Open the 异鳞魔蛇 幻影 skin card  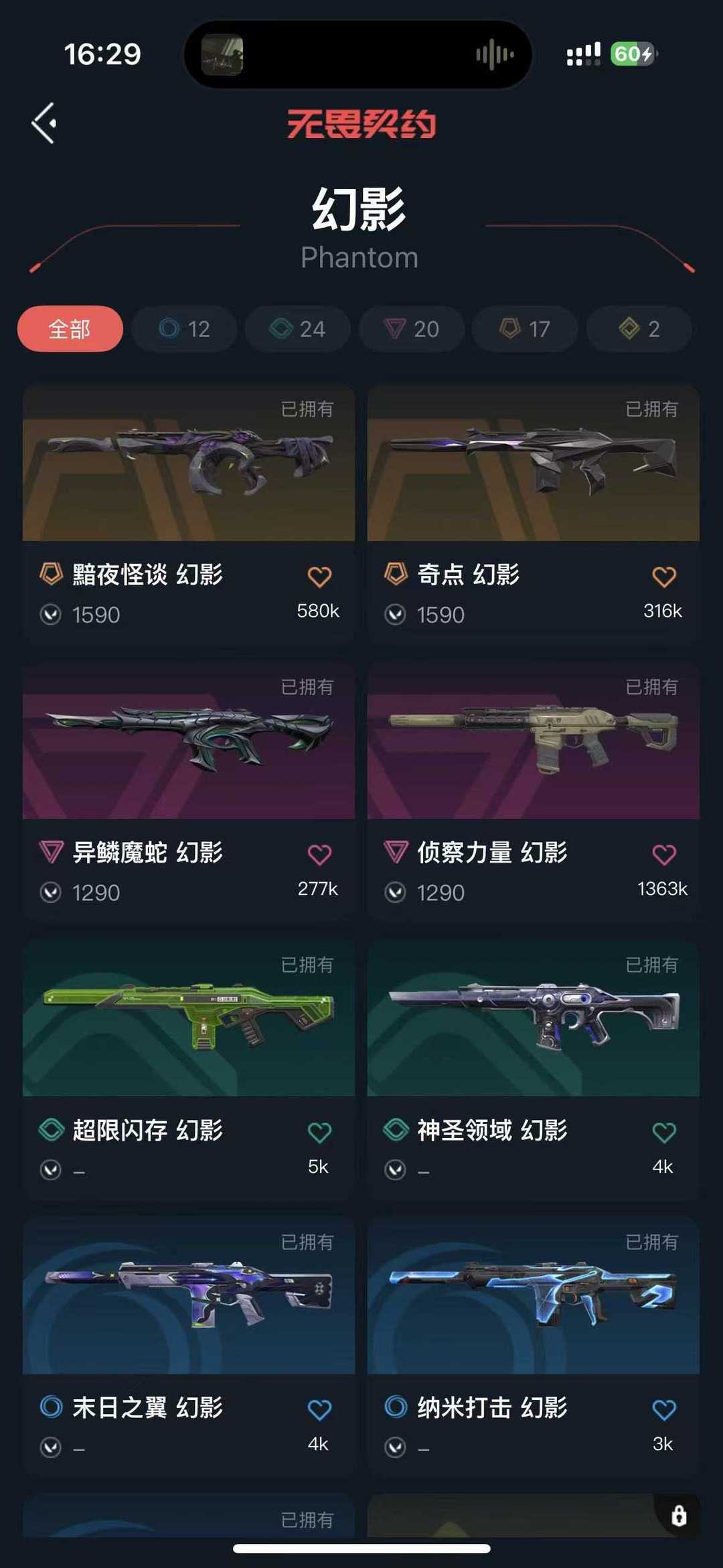point(189,792)
